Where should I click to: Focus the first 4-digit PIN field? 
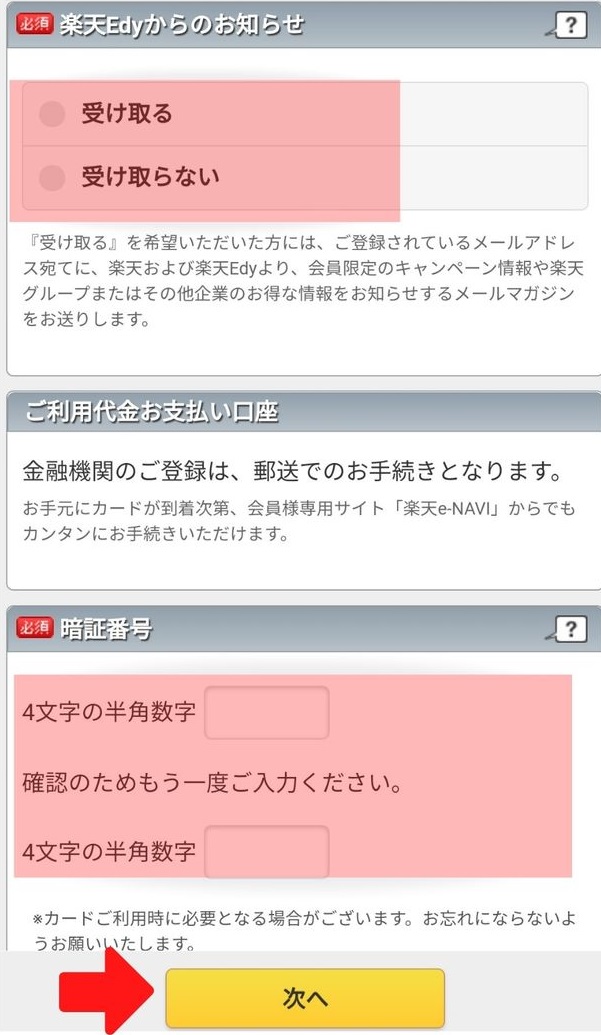267,713
